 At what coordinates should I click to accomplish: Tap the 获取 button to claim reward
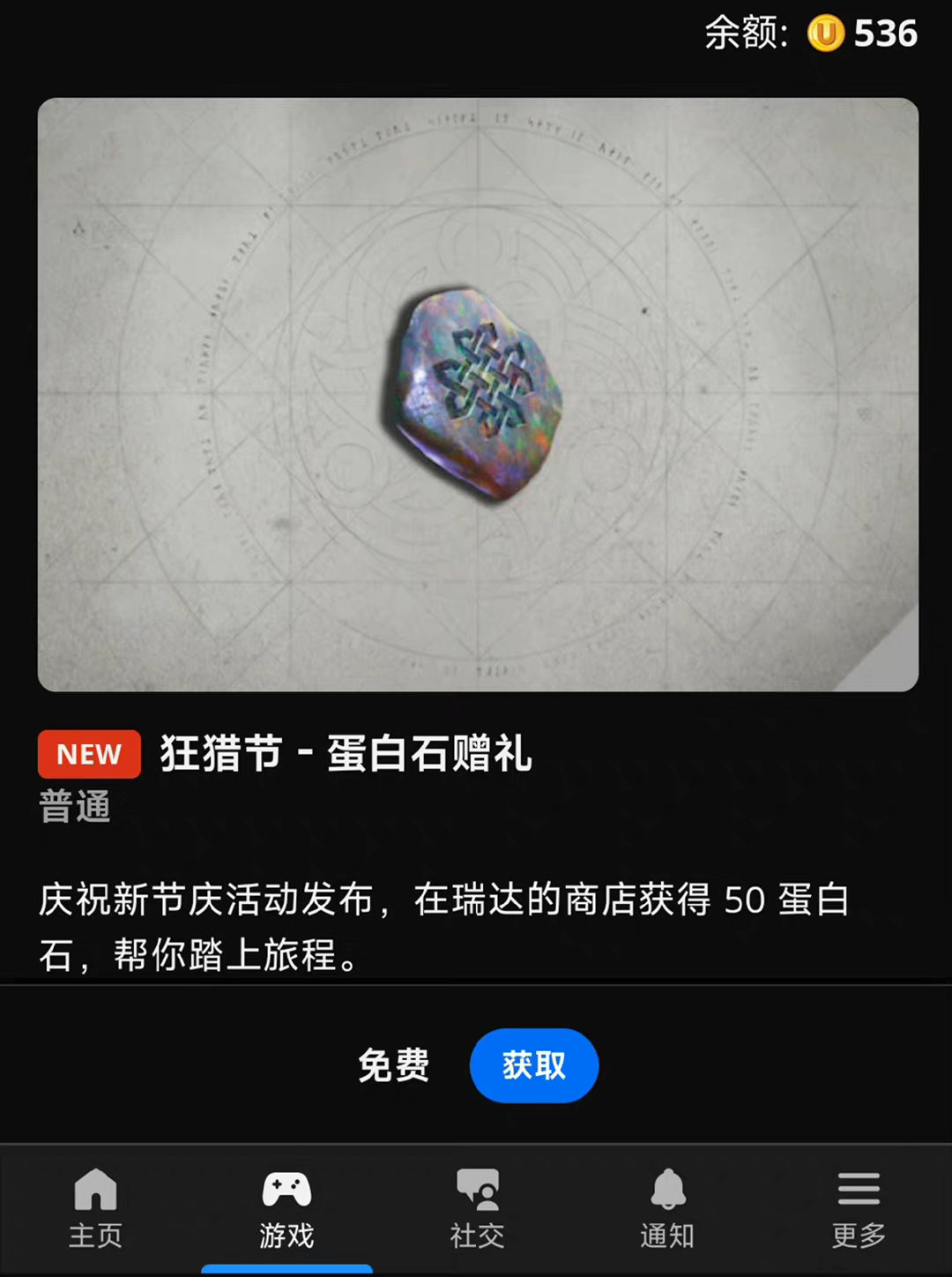533,1065
